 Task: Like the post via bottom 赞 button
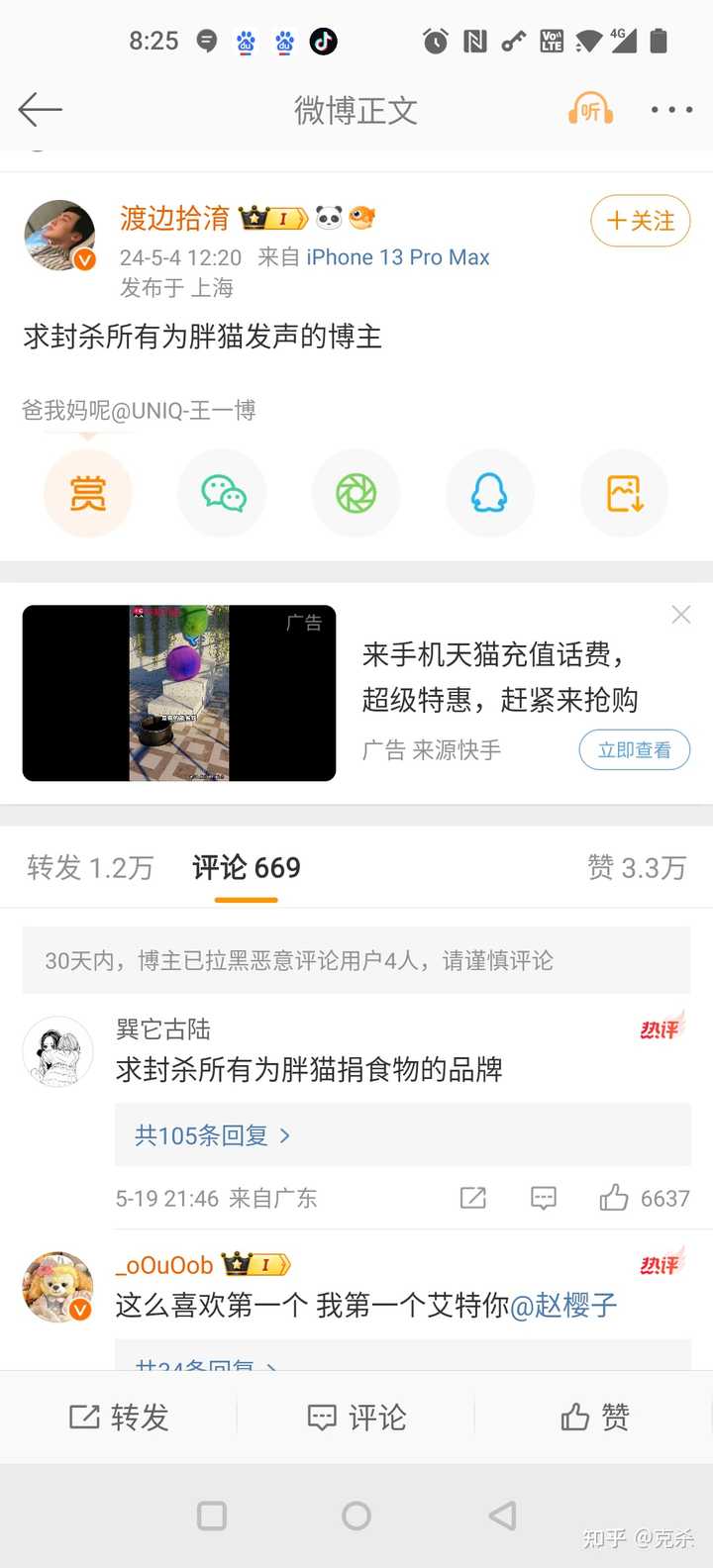point(595,1418)
